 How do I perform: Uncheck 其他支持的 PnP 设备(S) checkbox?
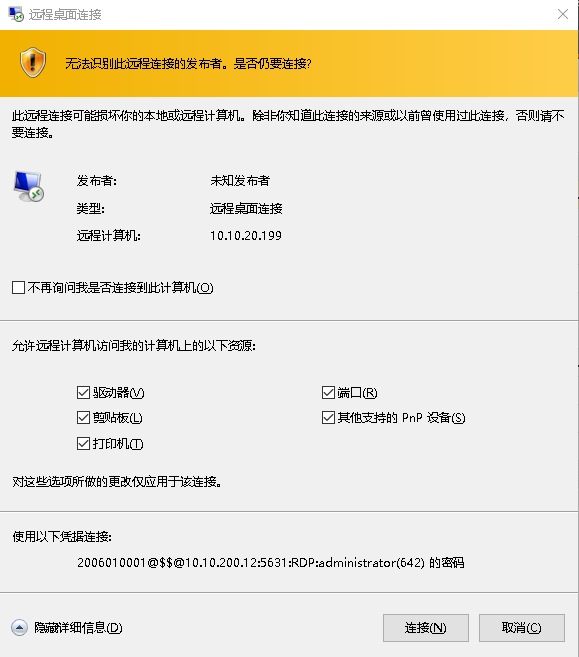(328, 418)
